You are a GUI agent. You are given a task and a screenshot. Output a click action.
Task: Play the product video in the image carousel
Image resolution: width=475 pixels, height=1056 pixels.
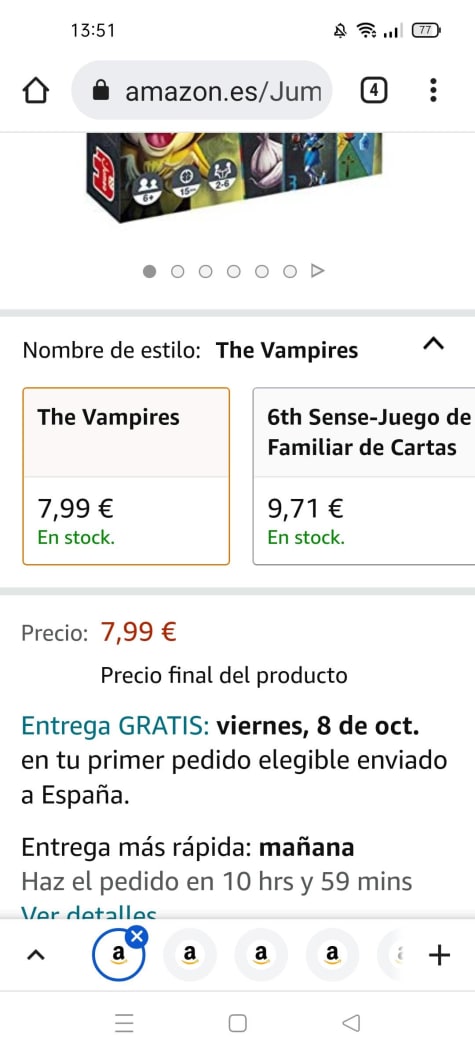pos(317,271)
